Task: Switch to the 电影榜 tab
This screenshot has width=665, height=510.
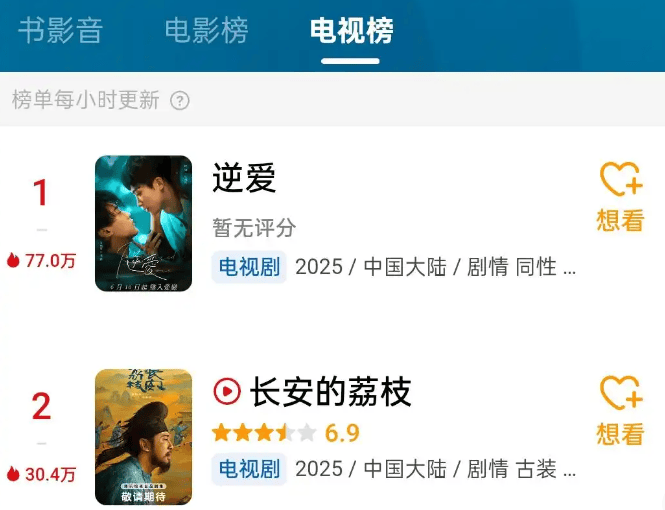Action: click(x=206, y=31)
